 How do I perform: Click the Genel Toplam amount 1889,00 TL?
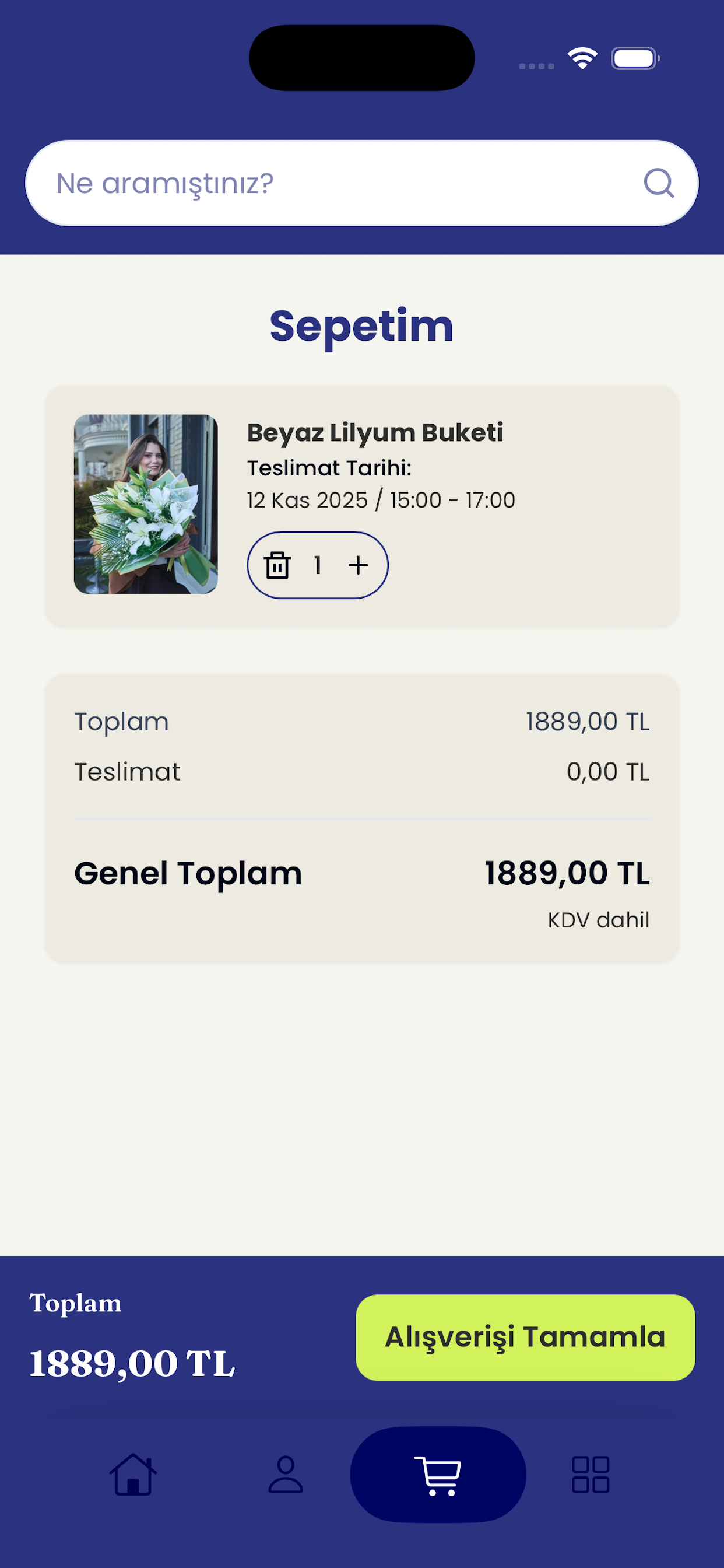[x=567, y=873]
